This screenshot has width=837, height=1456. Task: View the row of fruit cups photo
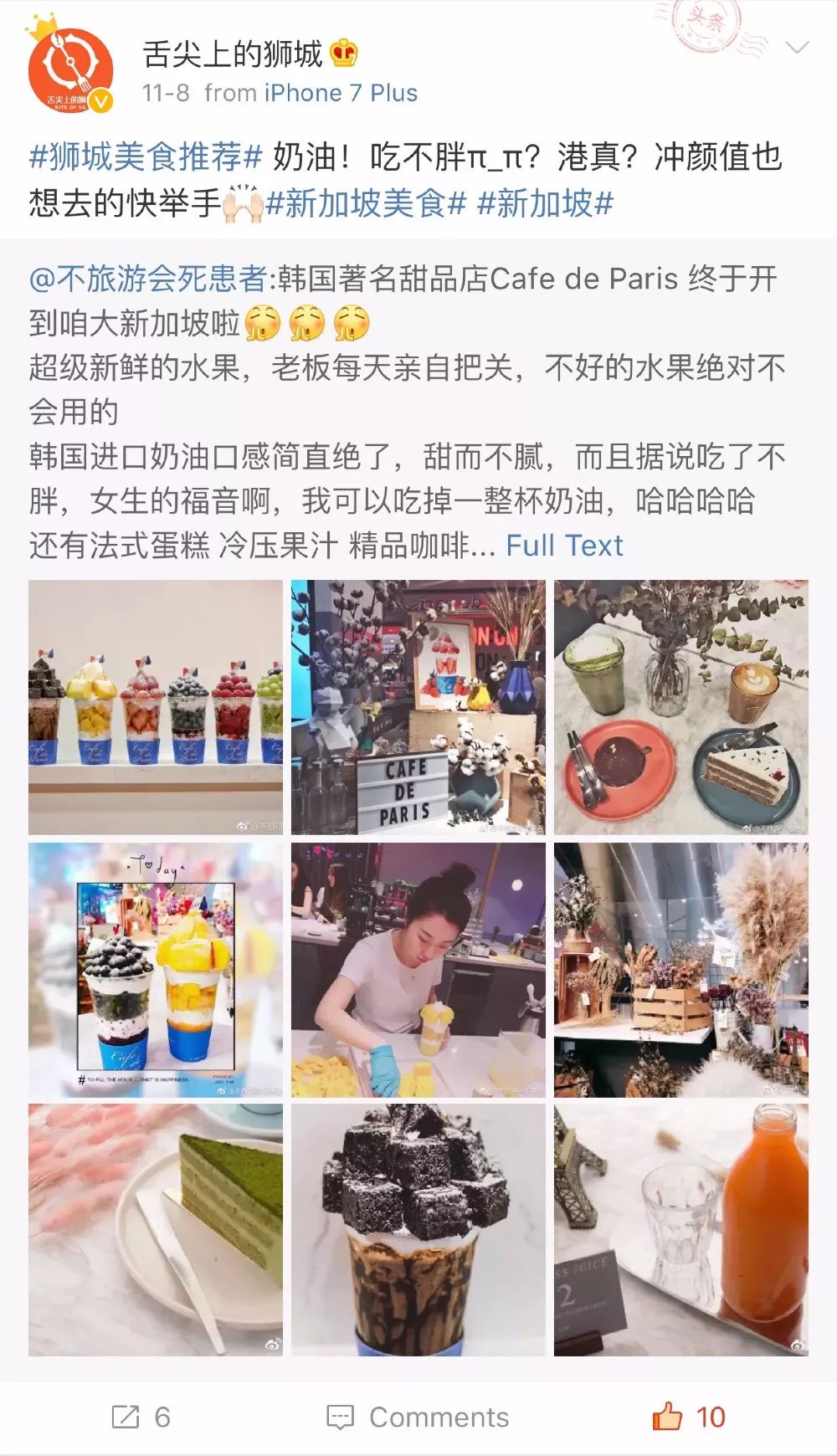pos(156,707)
